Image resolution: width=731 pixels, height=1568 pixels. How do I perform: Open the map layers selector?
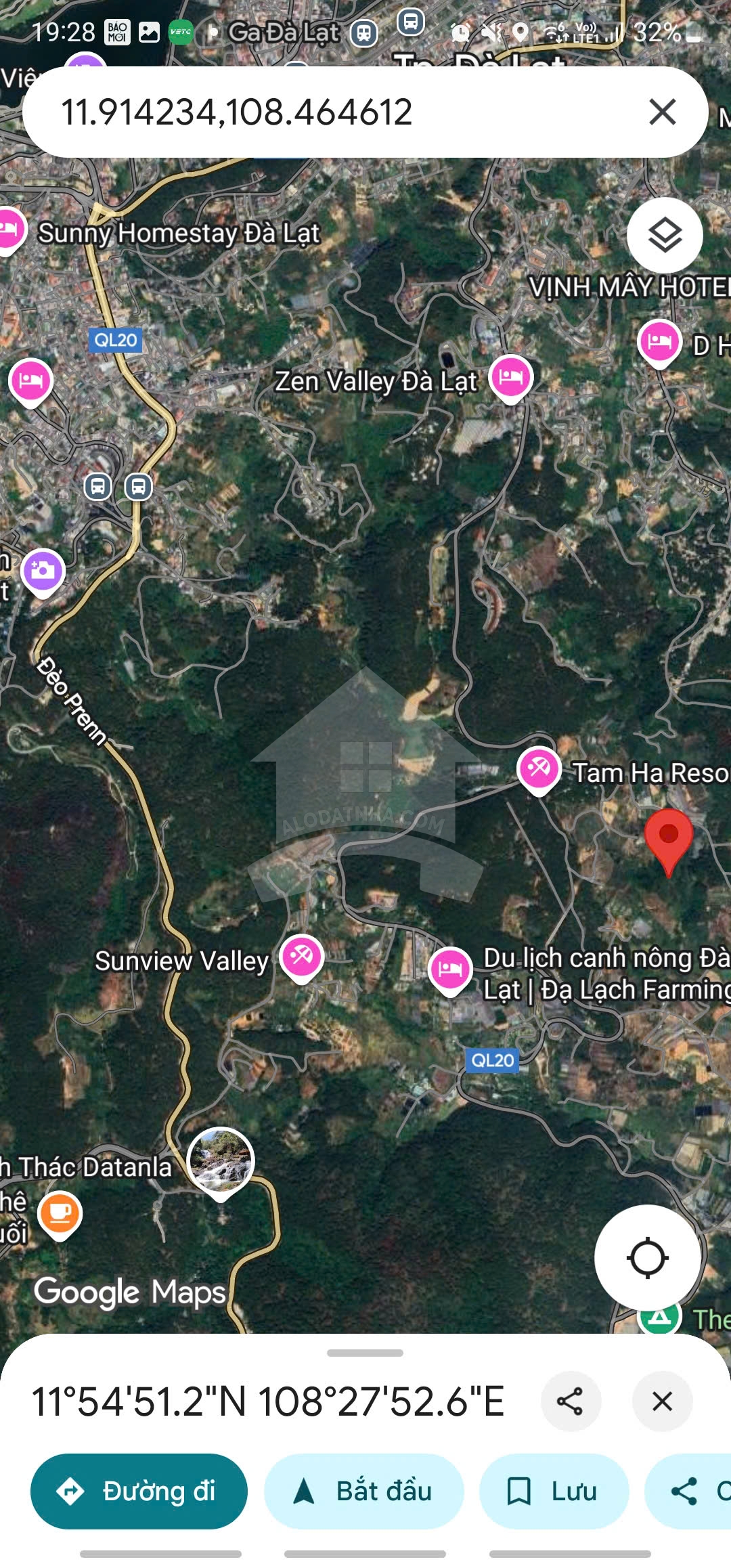click(665, 235)
